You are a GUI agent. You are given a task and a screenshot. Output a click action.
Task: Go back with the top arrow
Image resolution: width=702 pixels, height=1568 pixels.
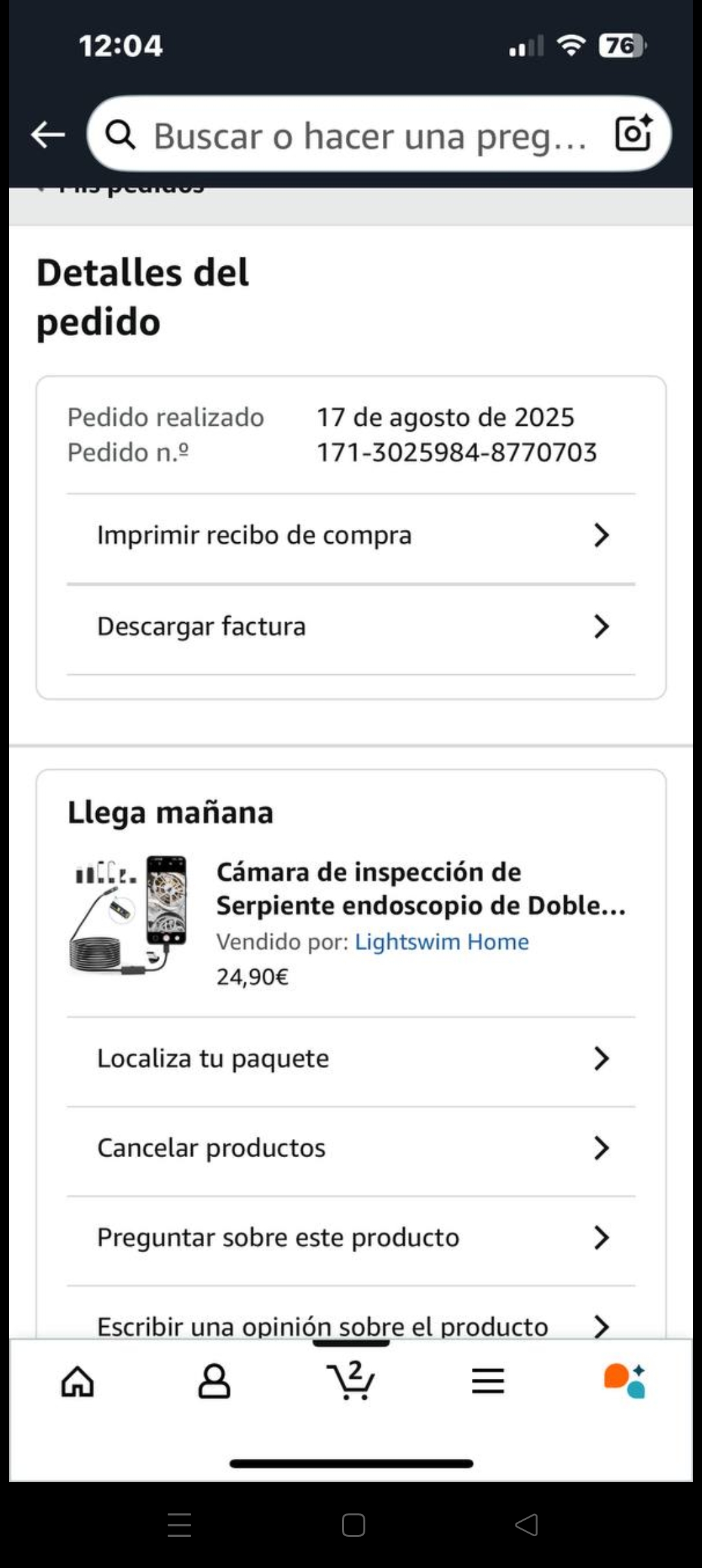point(48,135)
